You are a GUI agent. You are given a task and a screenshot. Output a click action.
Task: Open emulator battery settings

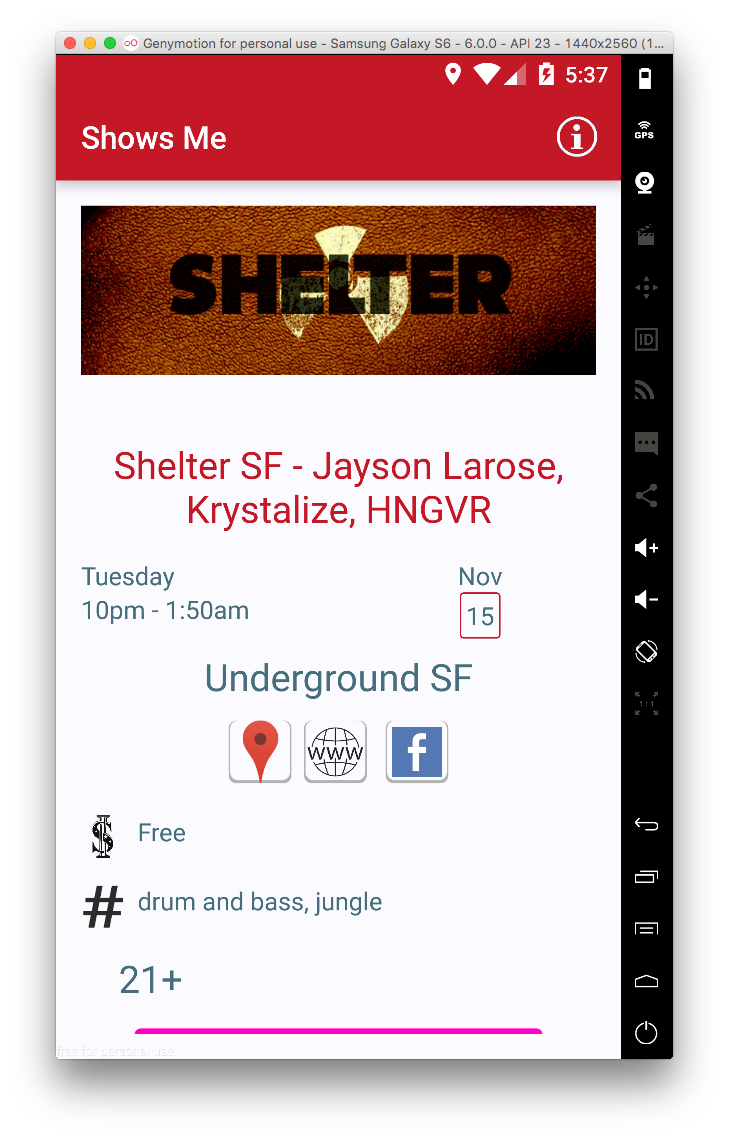coord(645,78)
